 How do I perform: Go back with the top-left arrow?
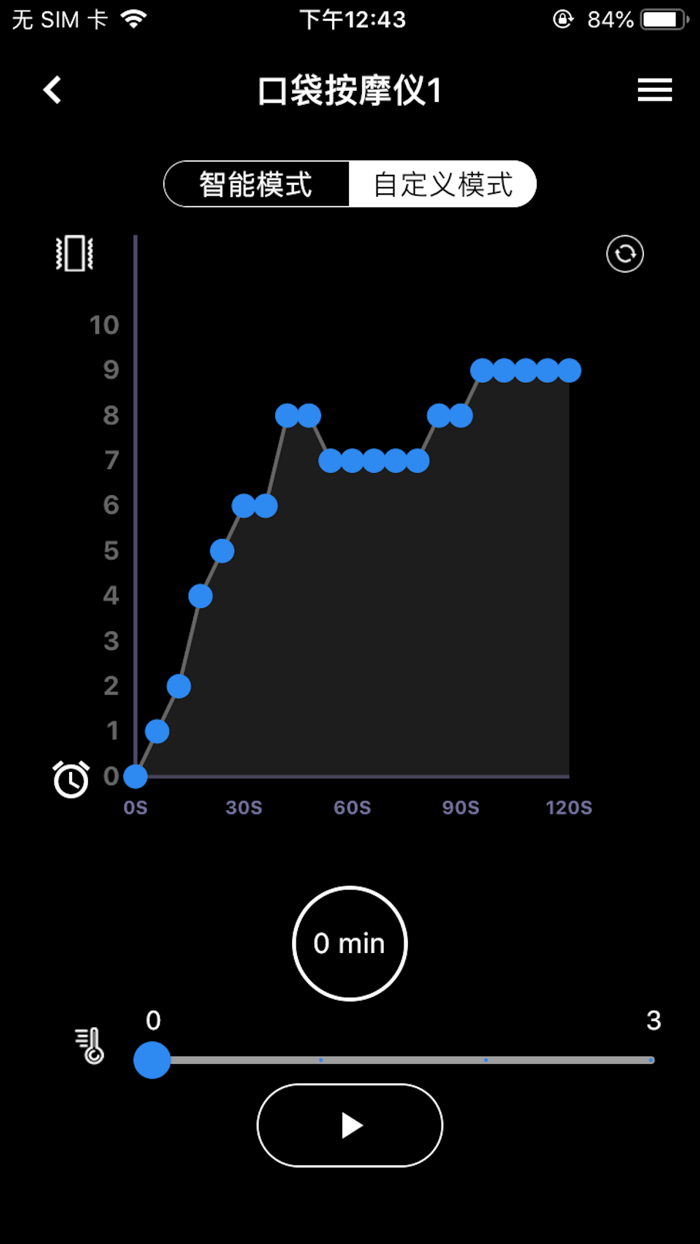(52, 90)
